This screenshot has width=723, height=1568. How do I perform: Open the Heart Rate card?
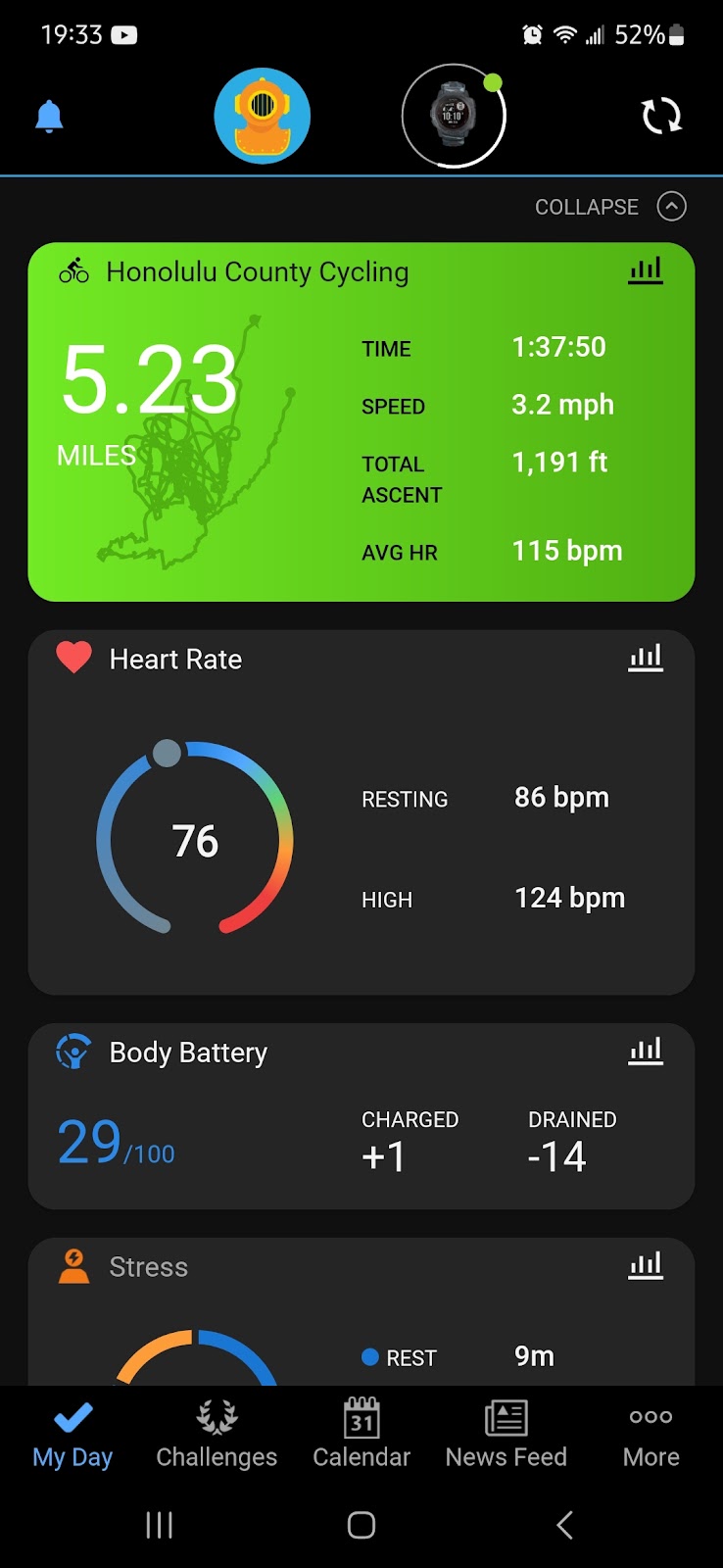click(x=361, y=812)
